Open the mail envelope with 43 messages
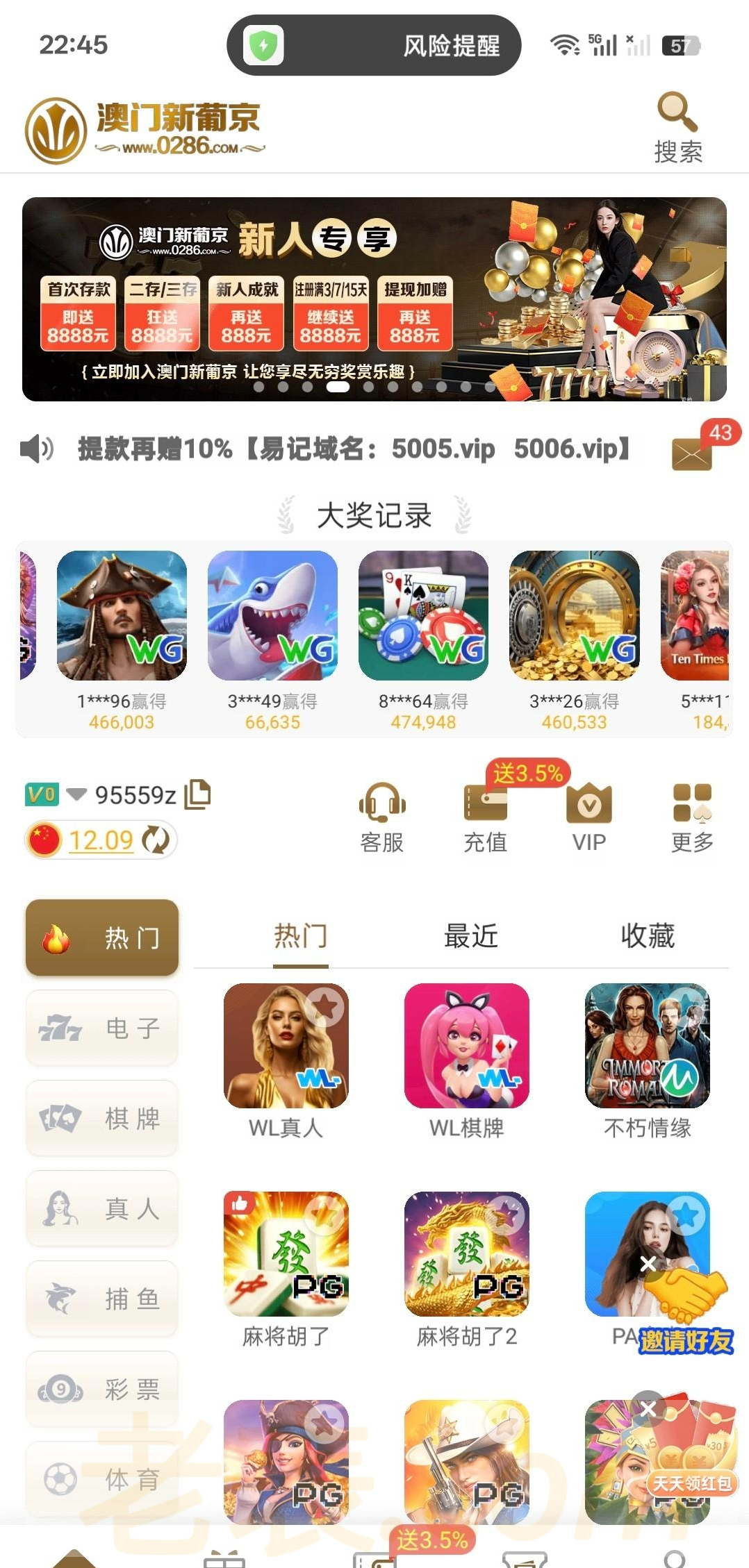This screenshot has height=1568, width=749. (x=692, y=454)
